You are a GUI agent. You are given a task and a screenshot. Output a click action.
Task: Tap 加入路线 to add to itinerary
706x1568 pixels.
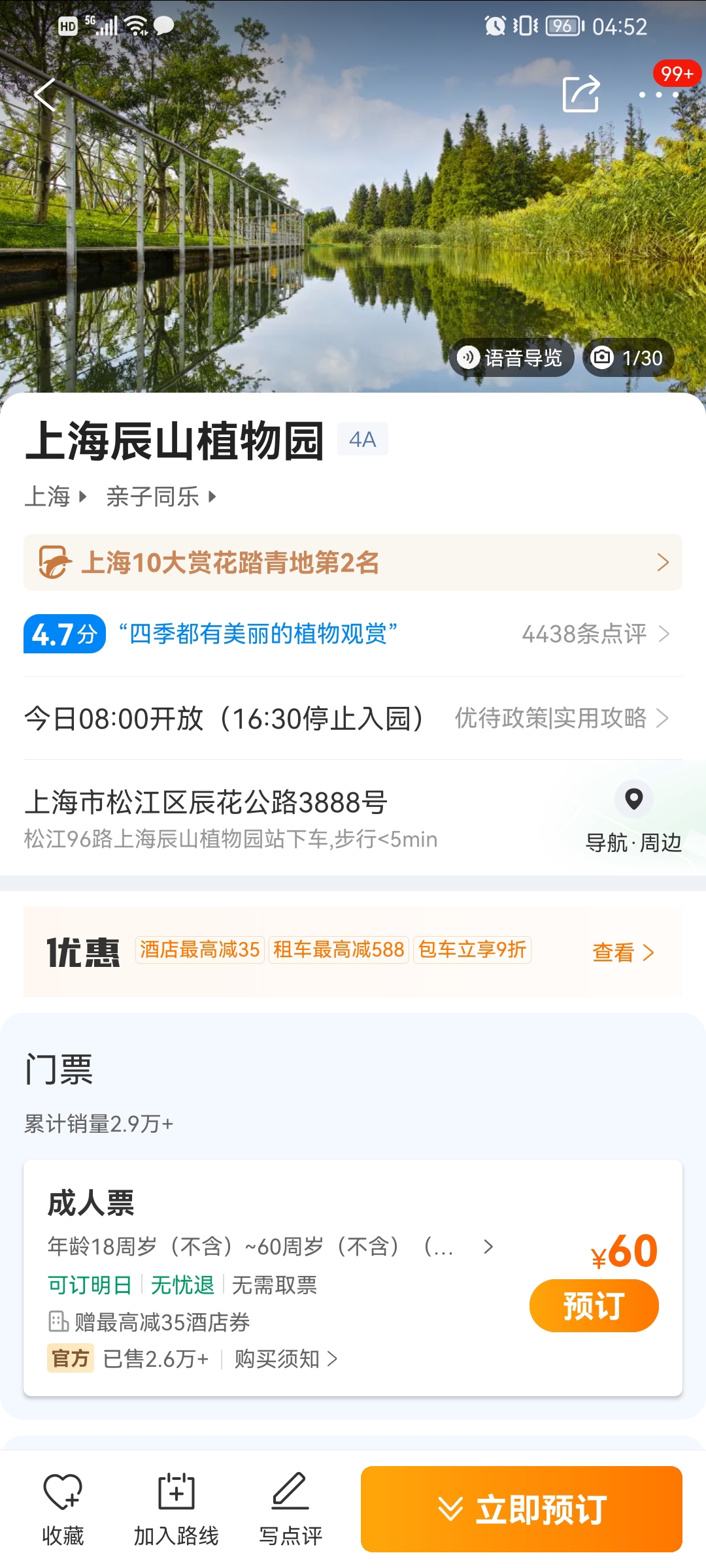coord(176,1509)
